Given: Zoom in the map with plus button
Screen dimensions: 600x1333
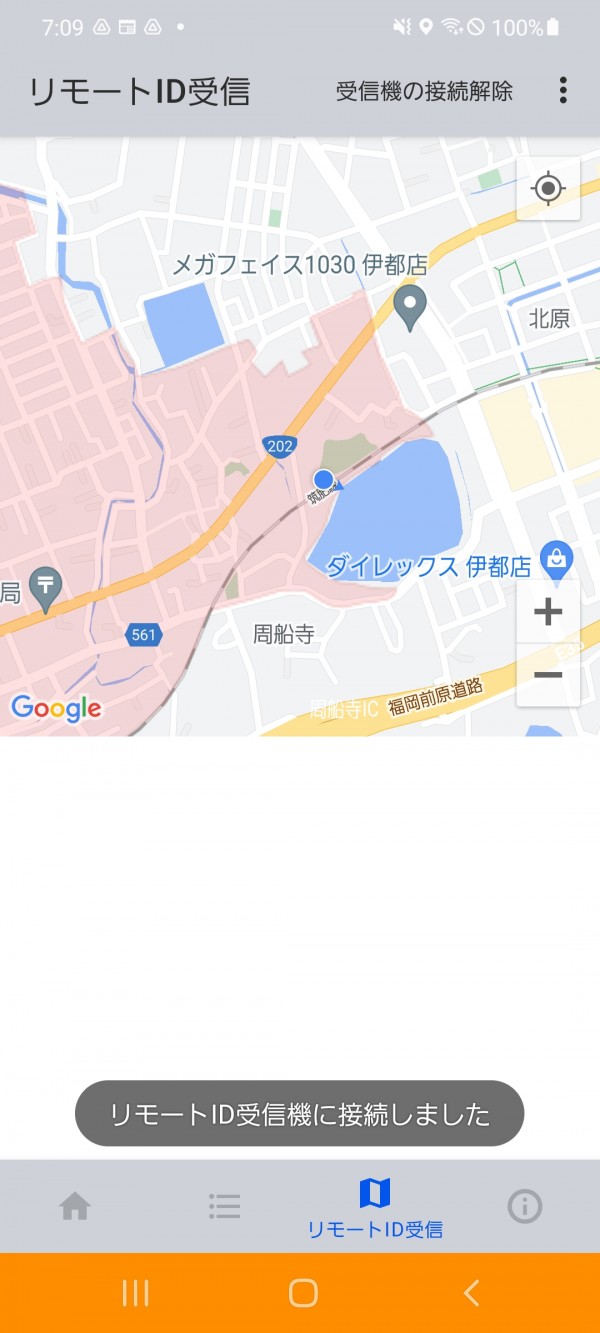Looking at the screenshot, I should (x=548, y=612).
